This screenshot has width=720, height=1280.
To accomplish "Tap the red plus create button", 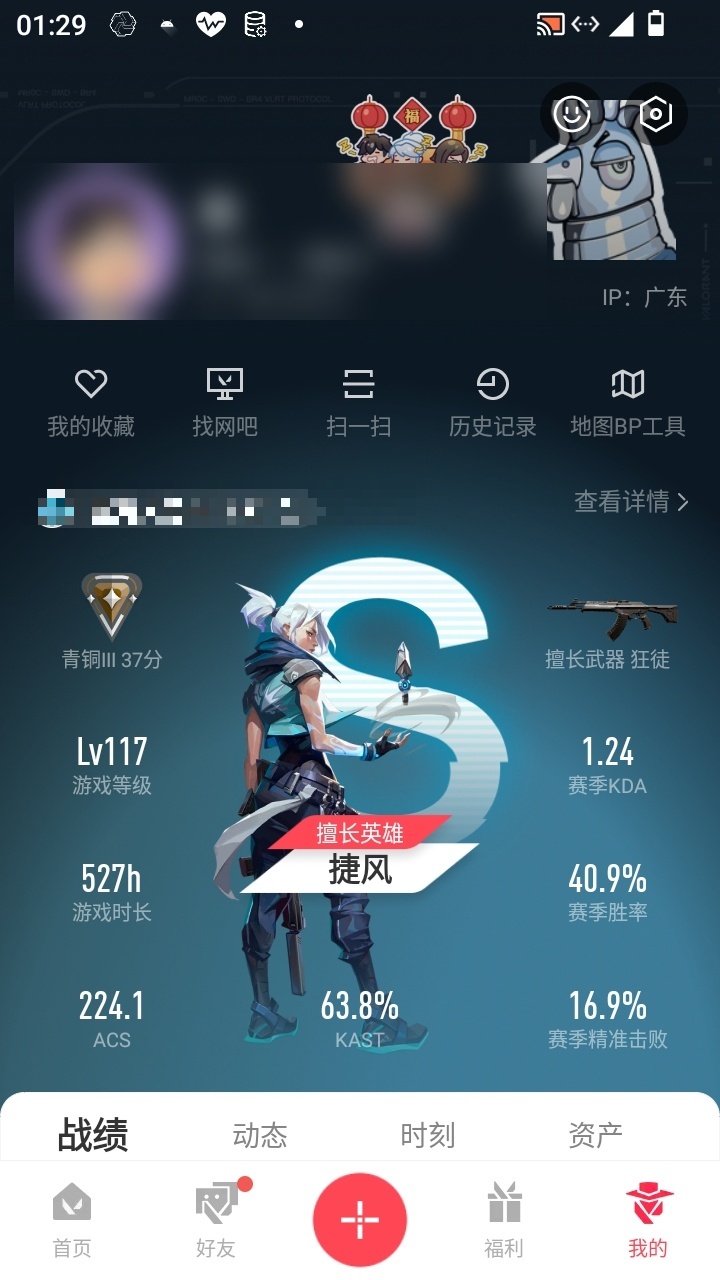I will [360, 1220].
